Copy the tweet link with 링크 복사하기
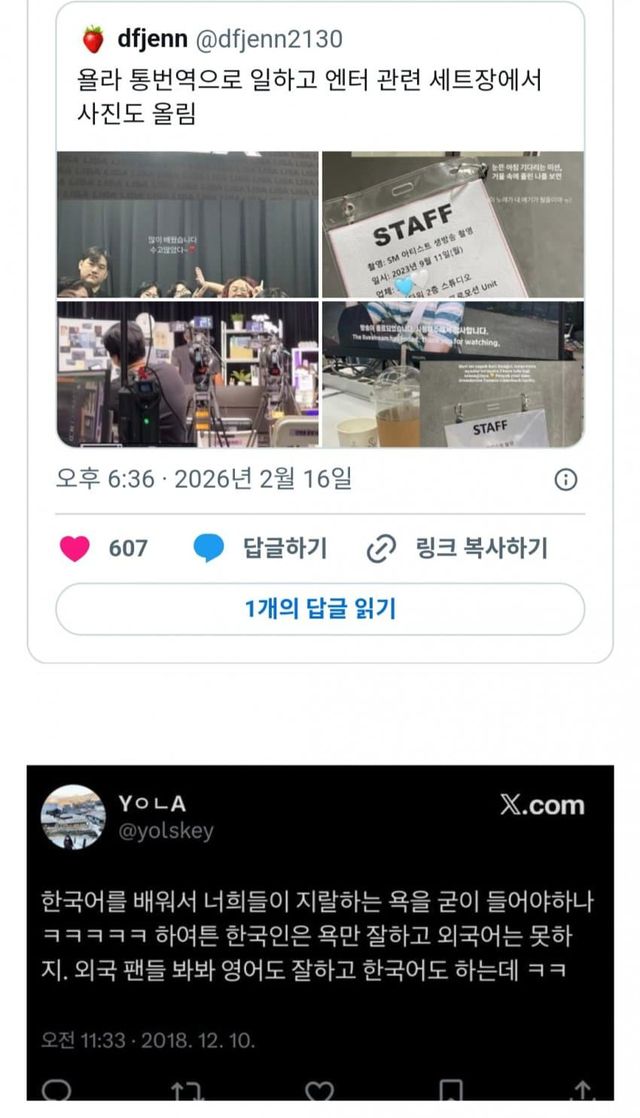Viewport: 640px width, 1118px height. tap(457, 548)
